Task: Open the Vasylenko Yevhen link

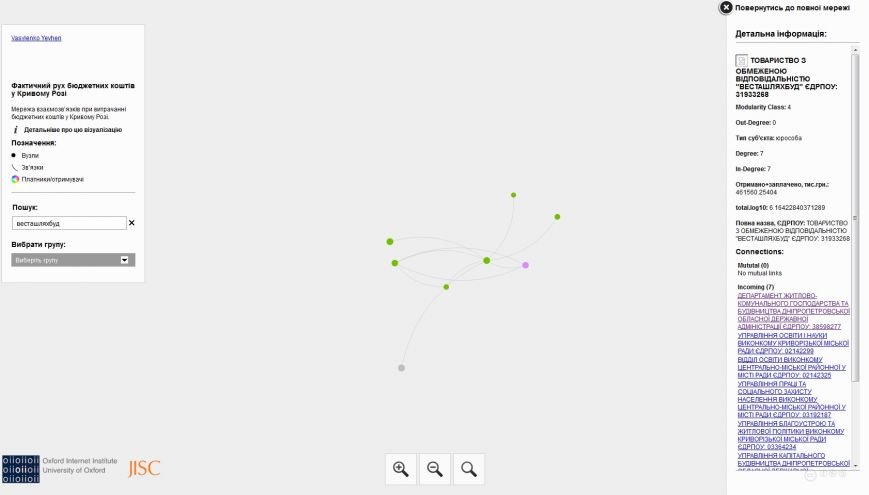Action: tap(36, 37)
